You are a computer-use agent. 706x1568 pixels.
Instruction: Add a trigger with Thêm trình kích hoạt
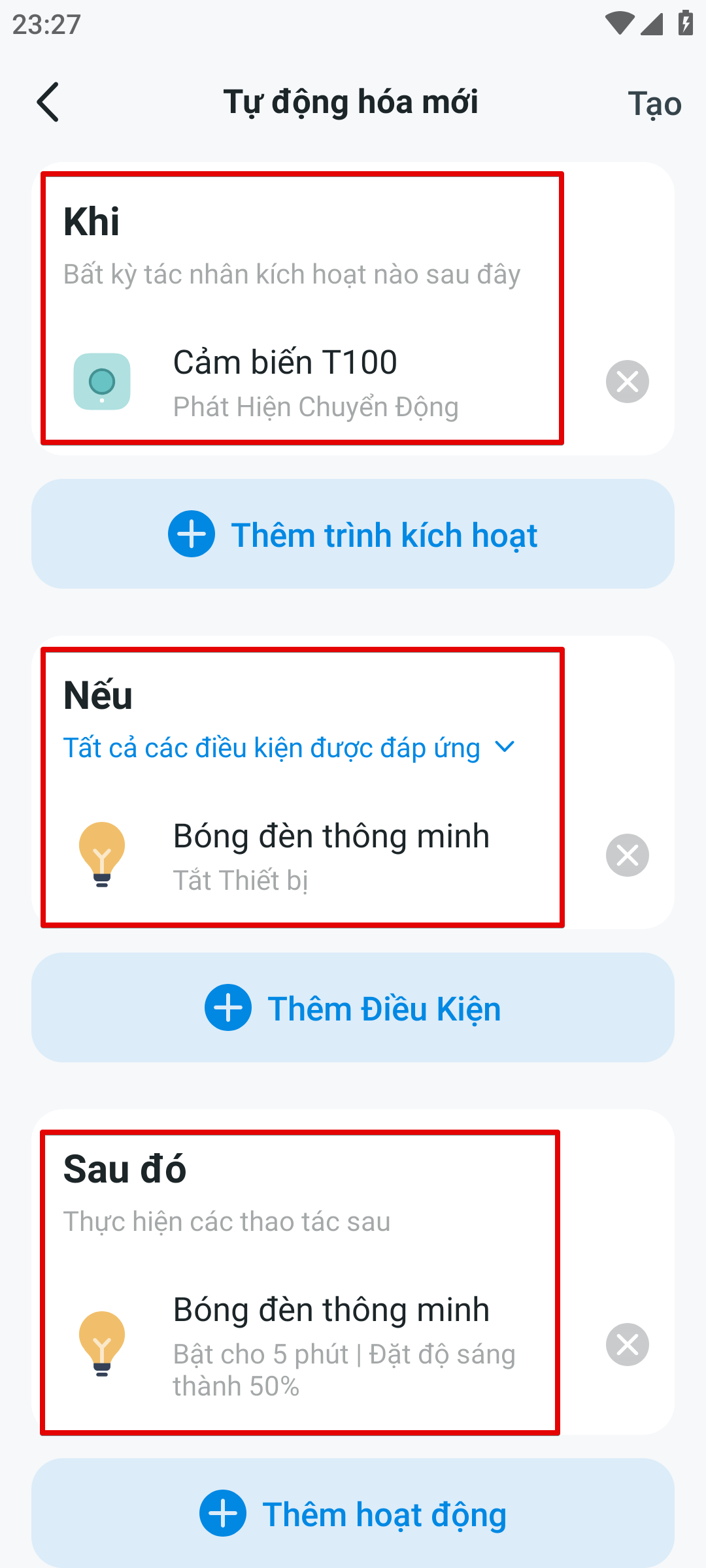(353, 534)
